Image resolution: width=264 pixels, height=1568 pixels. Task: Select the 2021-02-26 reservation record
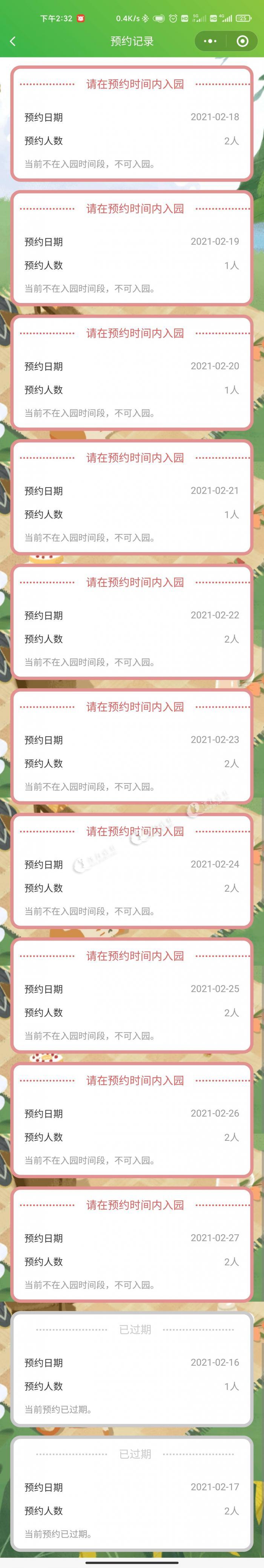tap(132, 1120)
